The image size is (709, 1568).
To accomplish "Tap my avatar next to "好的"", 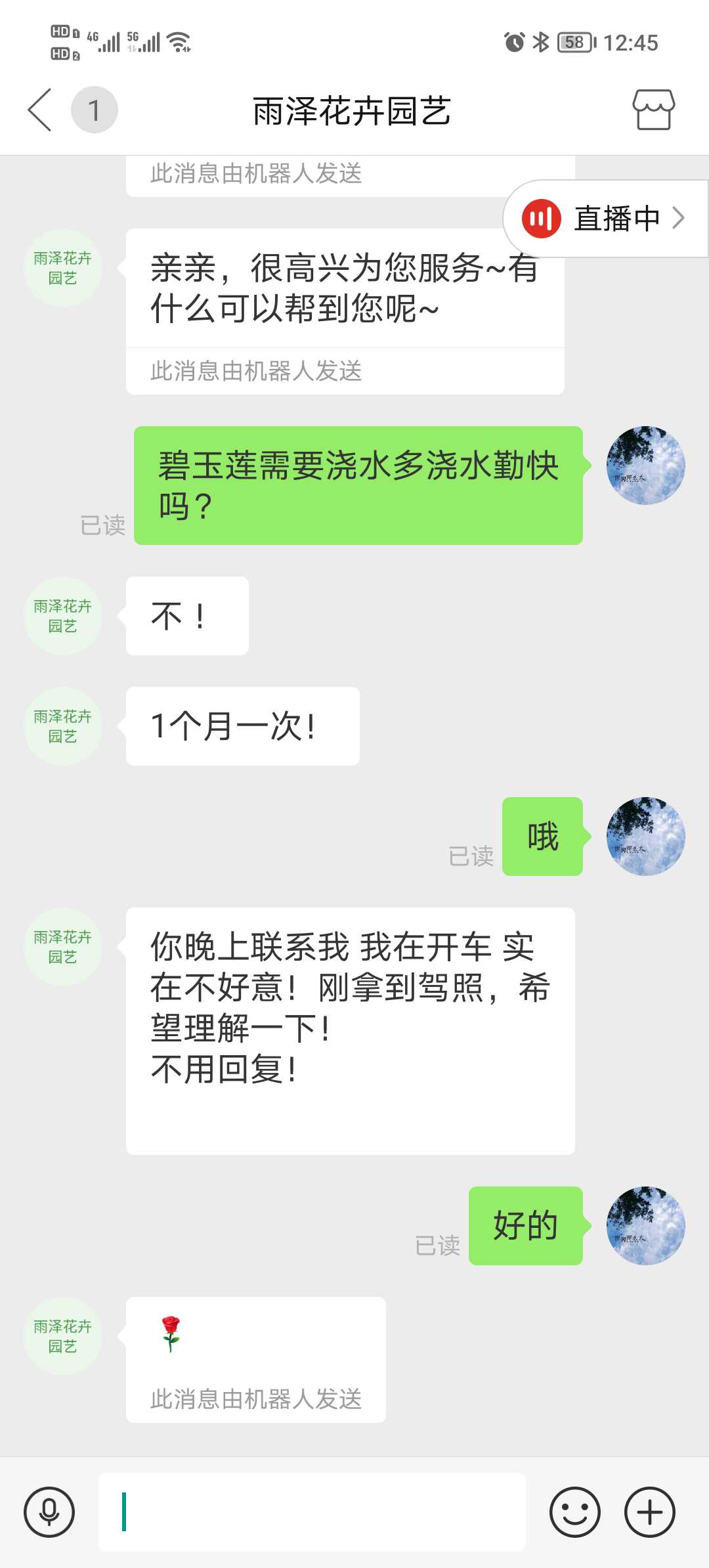I will click(x=645, y=1226).
